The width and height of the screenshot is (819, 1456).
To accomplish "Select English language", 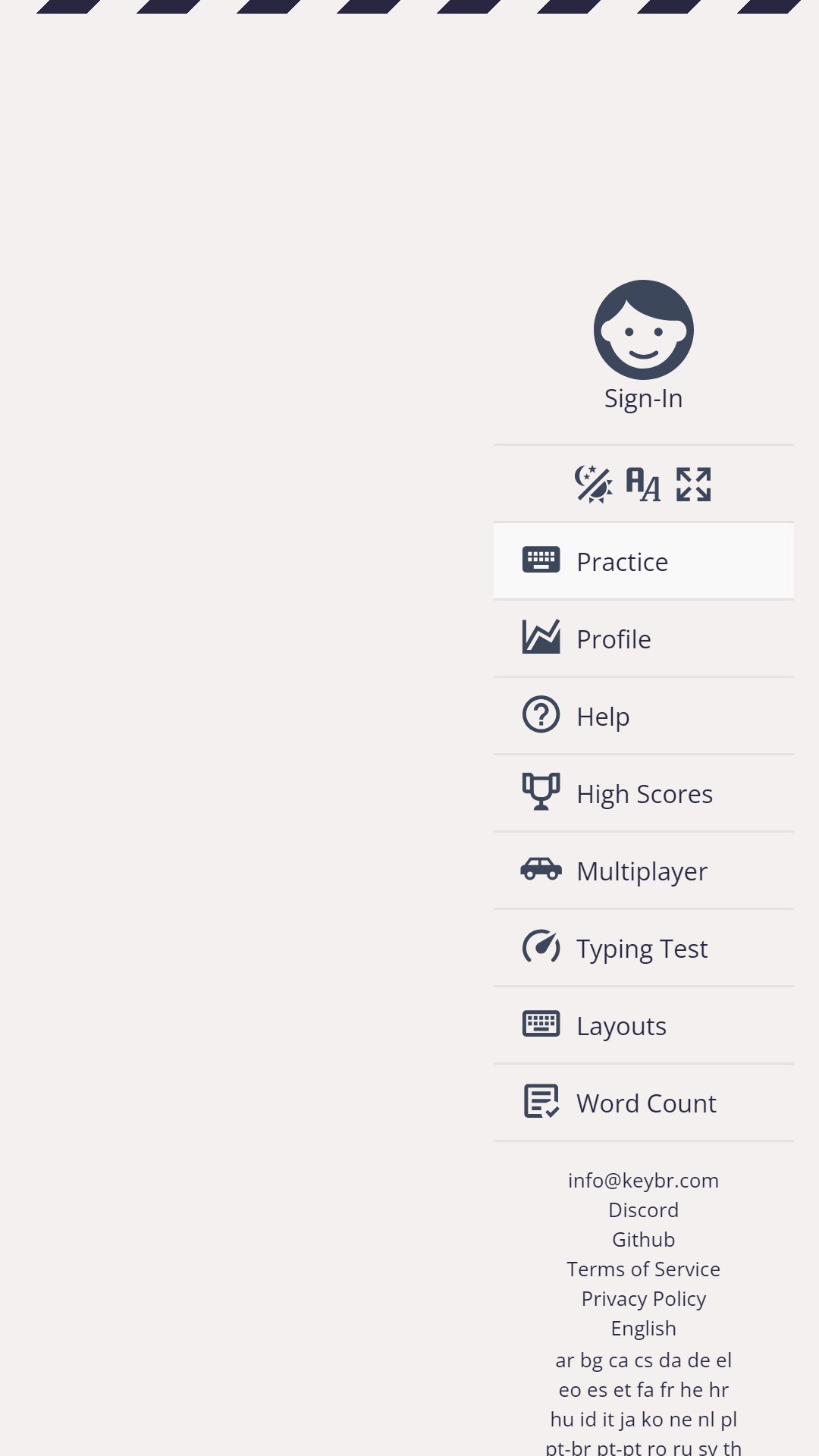I will pyautogui.click(x=643, y=1329).
